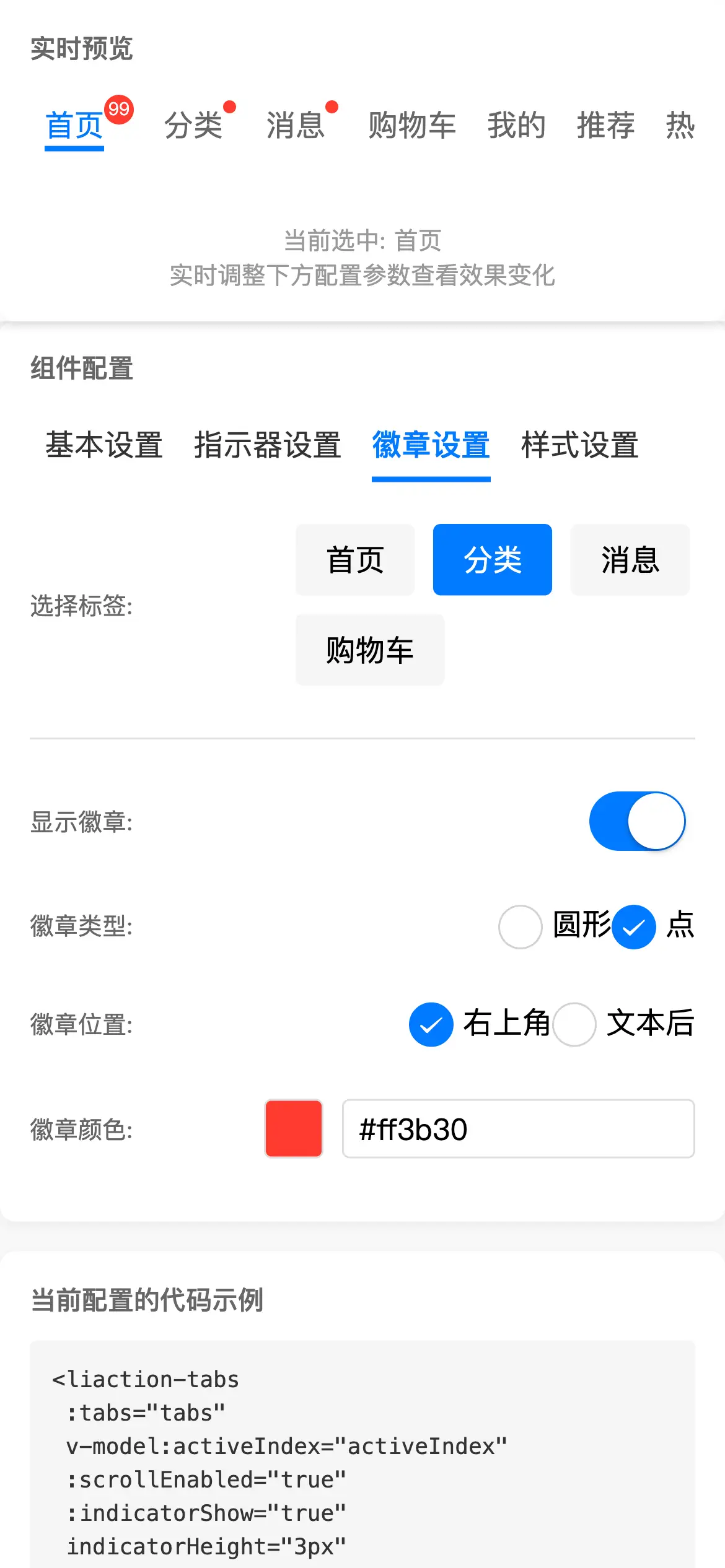
Task: Open the 购物车 preview tab
Action: click(x=411, y=126)
